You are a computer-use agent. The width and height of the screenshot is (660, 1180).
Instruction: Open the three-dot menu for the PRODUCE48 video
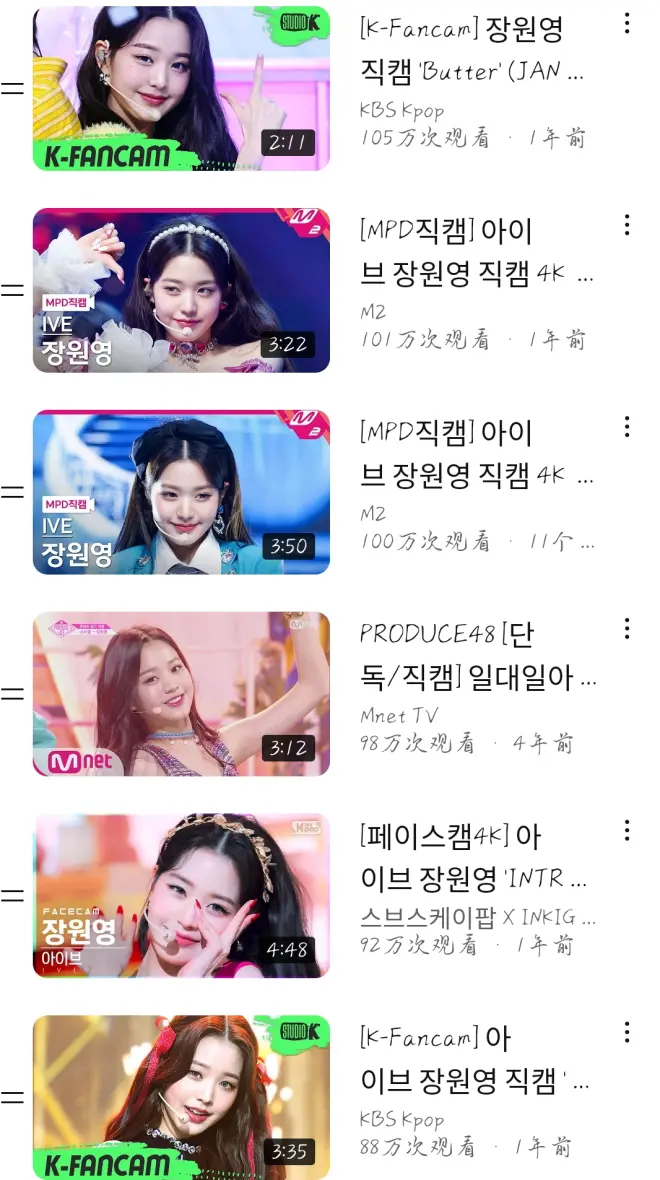(x=627, y=629)
